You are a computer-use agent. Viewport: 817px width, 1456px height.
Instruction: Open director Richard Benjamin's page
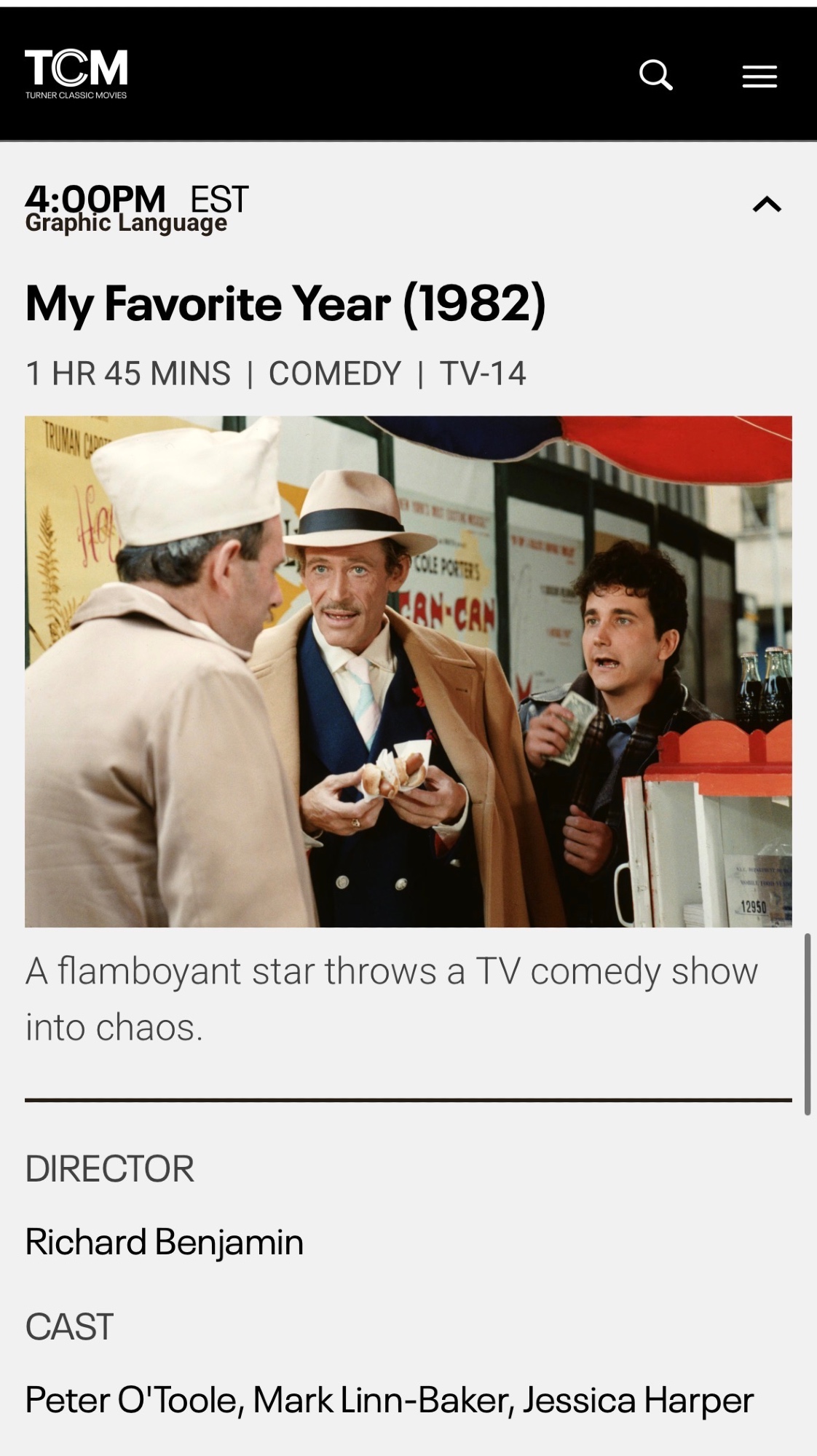click(165, 1243)
